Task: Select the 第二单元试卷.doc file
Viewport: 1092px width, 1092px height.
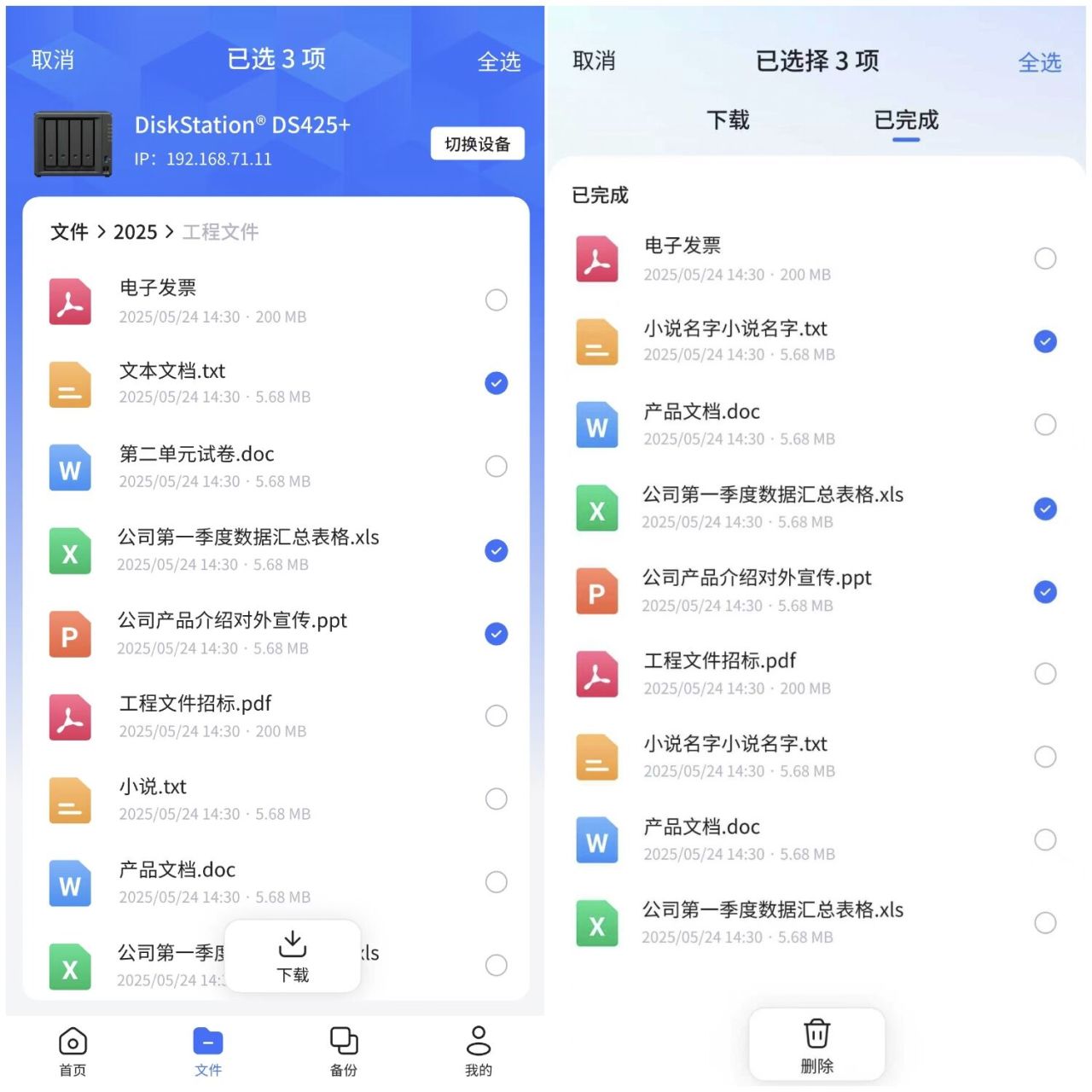Action: (x=496, y=467)
